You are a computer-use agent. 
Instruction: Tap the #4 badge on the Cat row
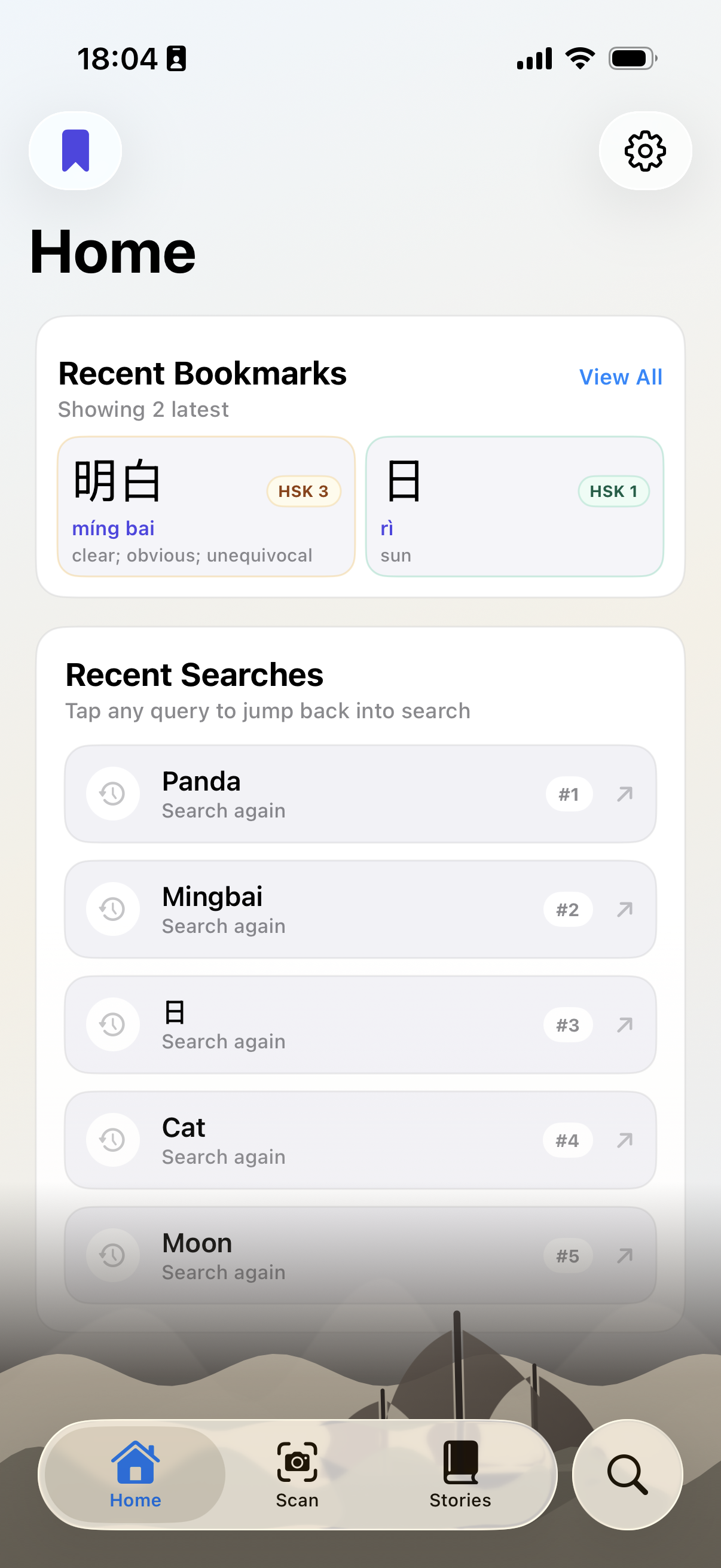click(567, 1140)
